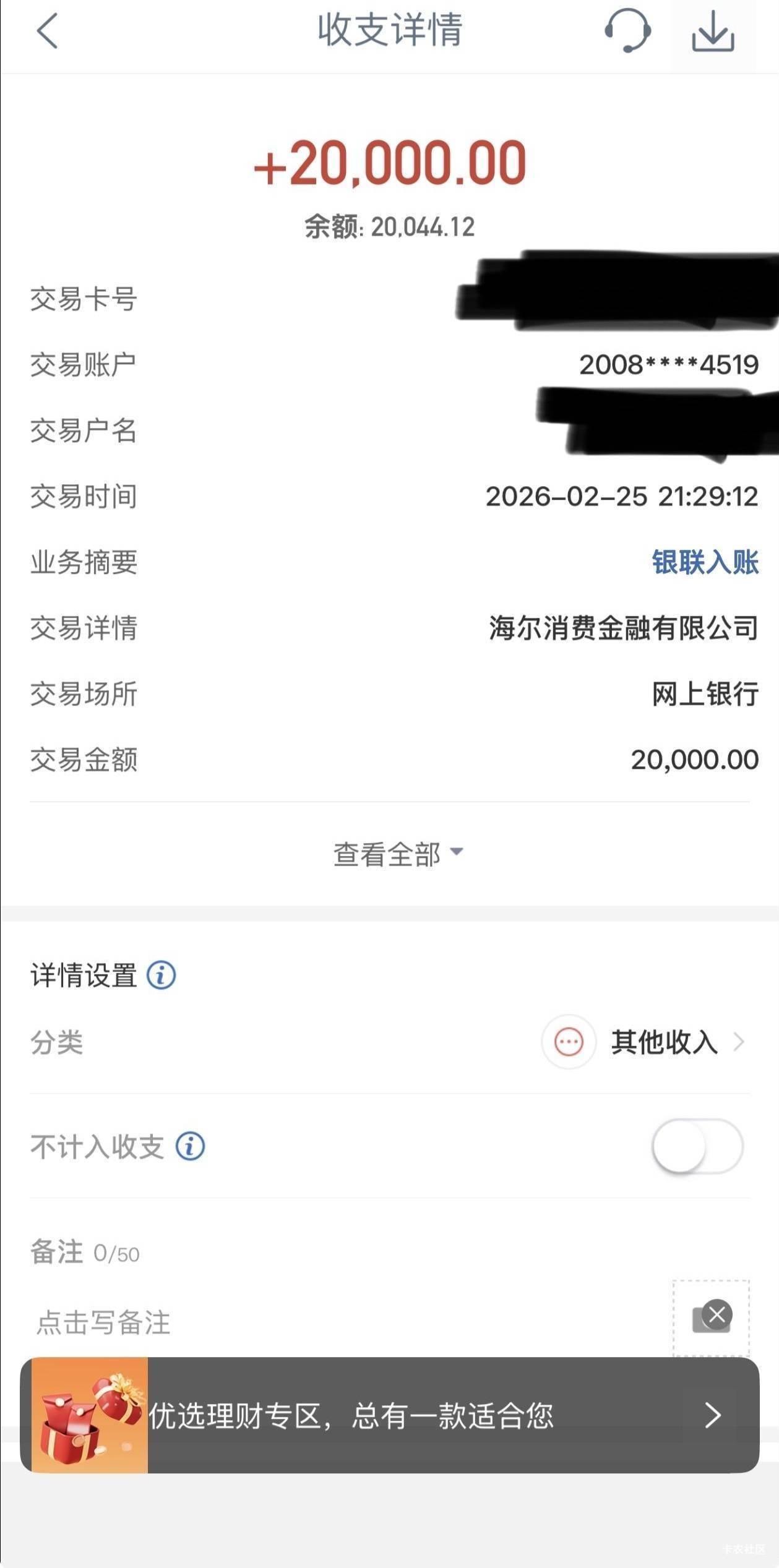Screen dimensions: 779x1568
Task: Open the info icon beside 详情设置
Action: tap(161, 975)
